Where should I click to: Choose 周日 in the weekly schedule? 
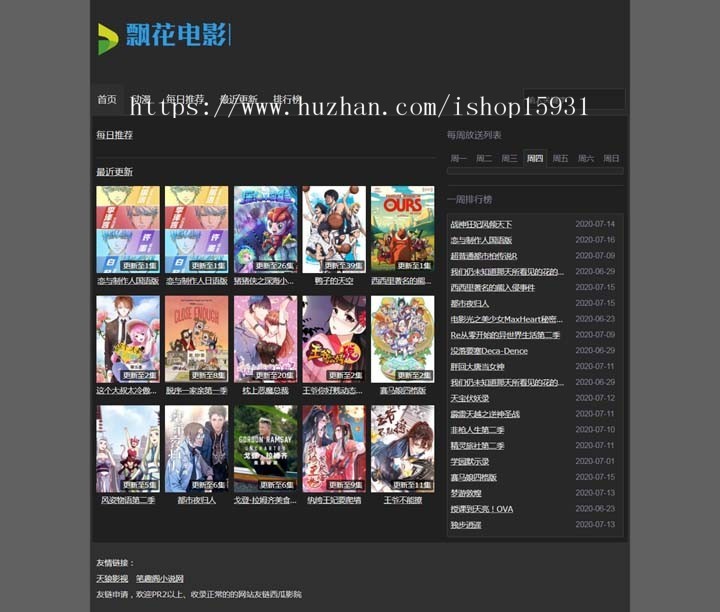tap(611, 158)
